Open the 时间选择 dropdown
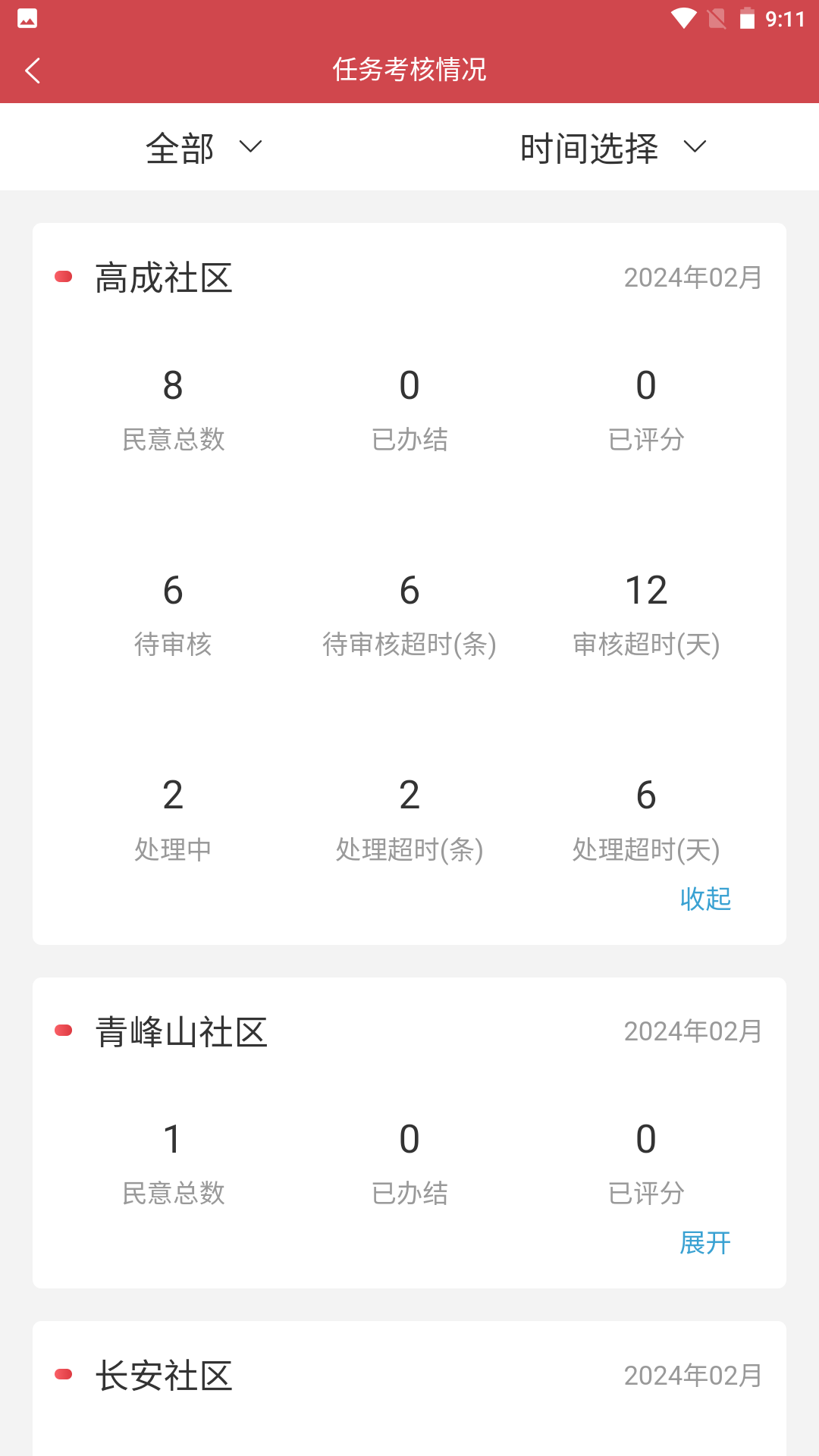This screenshot has width=819, height=1456. pyautogui.click(x=613, y=147)
